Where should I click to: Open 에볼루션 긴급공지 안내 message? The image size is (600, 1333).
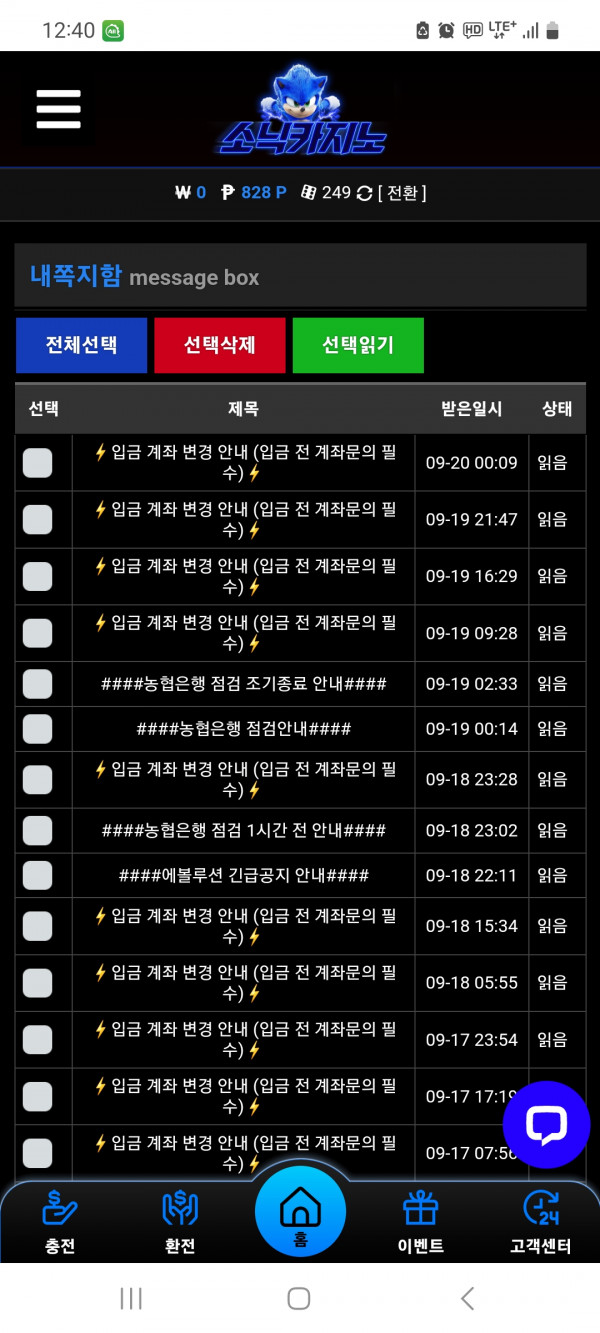click(244, 875)
